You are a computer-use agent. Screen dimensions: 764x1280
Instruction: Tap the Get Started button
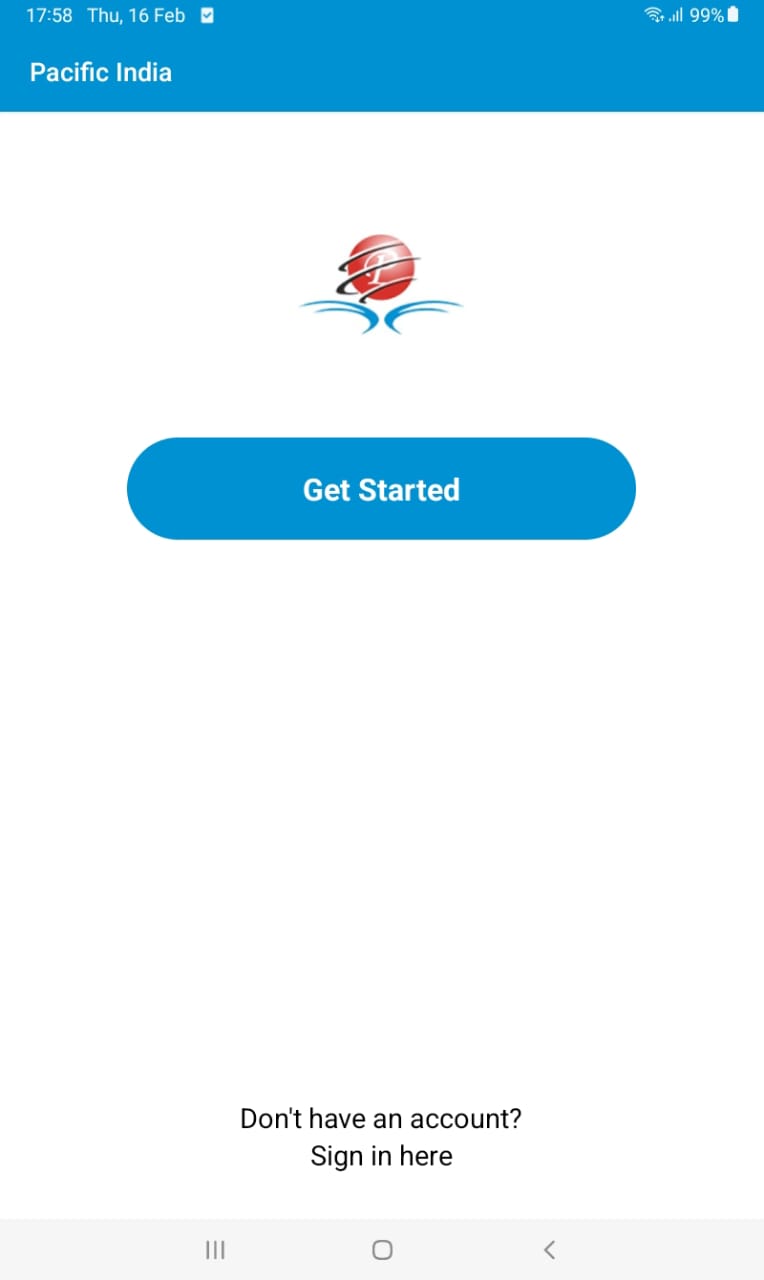point(381,489)
